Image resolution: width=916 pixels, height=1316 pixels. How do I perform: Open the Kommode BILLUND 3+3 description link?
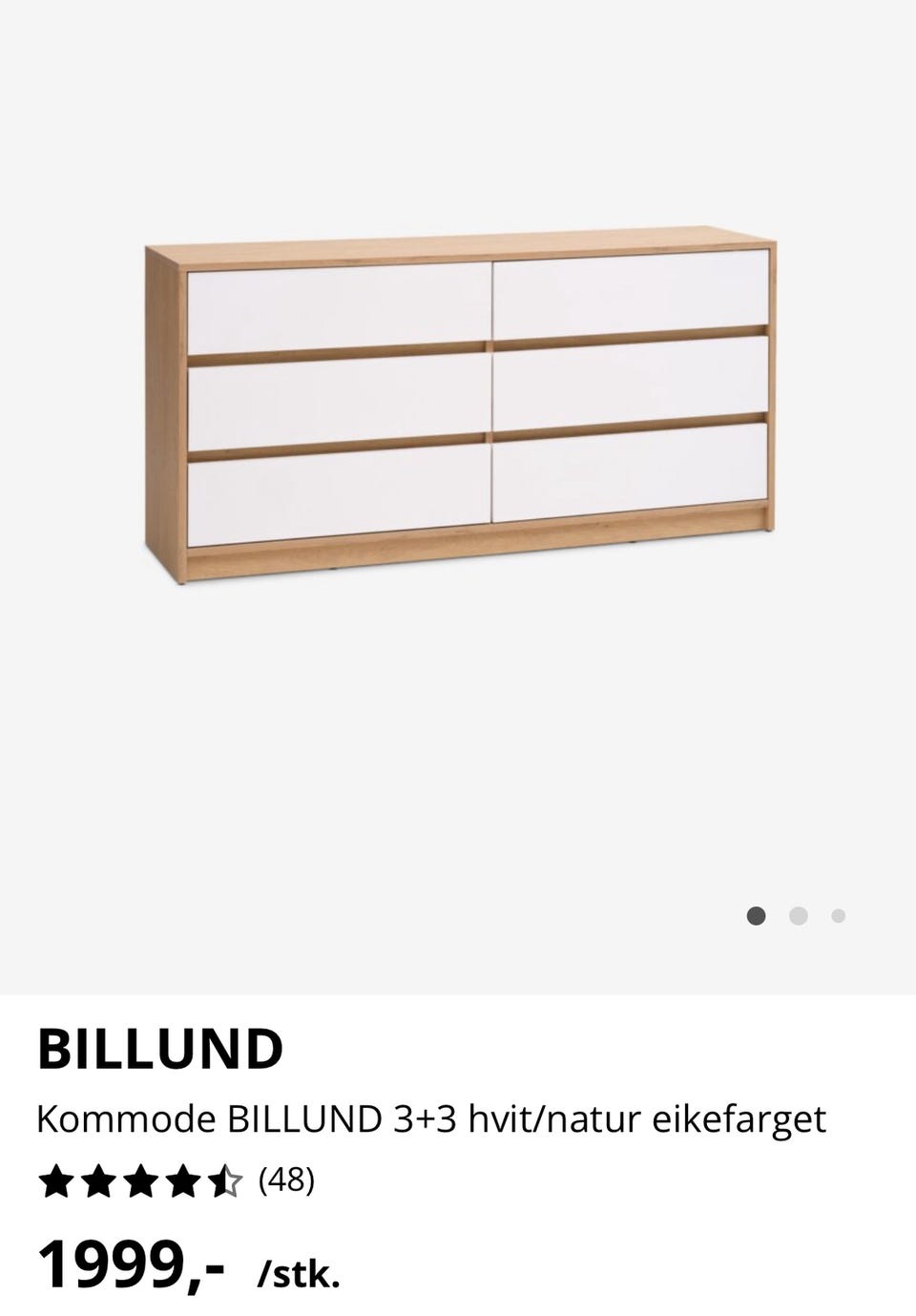431,1118
